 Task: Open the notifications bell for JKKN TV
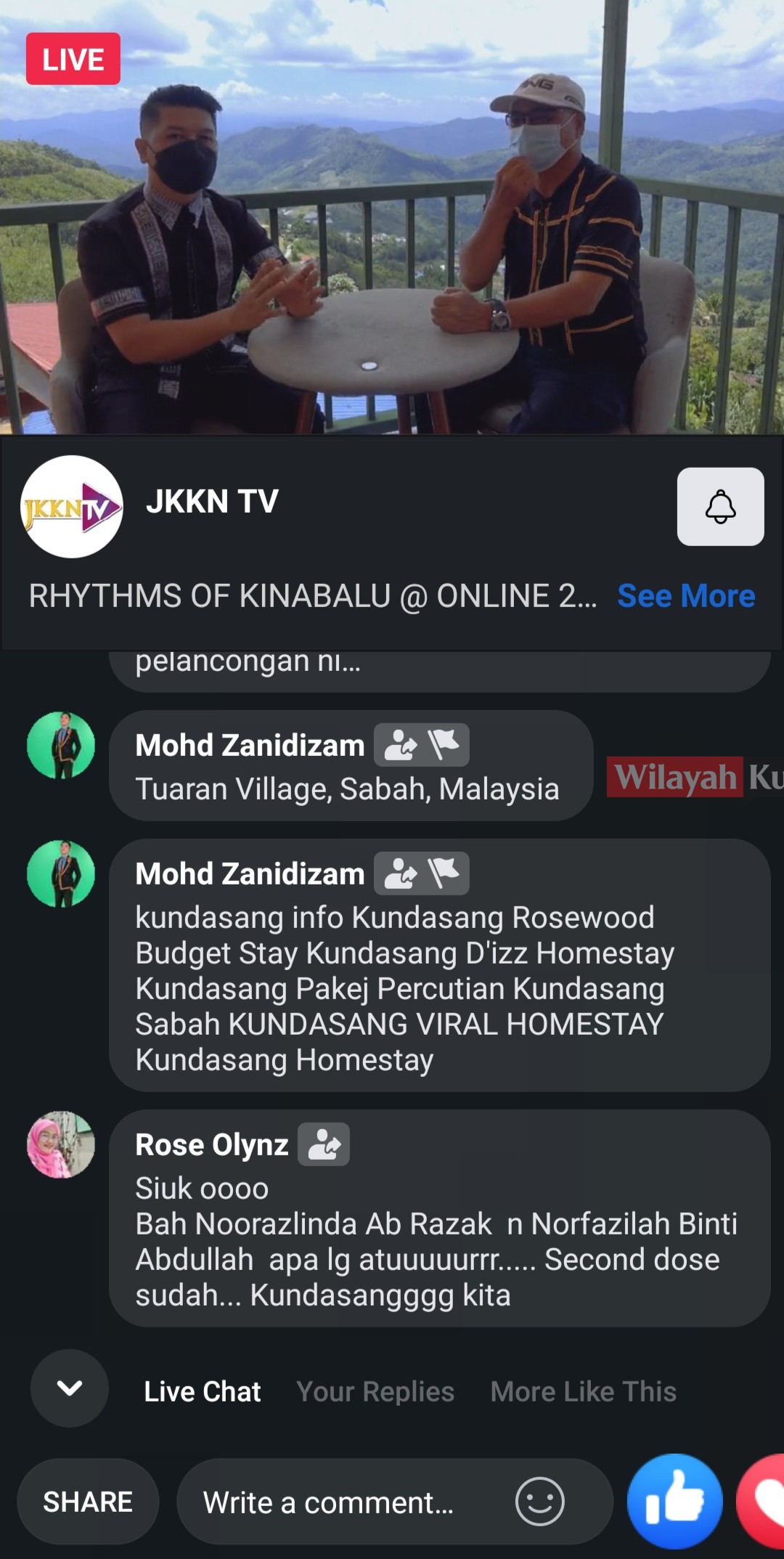click(x=720, y=506)
